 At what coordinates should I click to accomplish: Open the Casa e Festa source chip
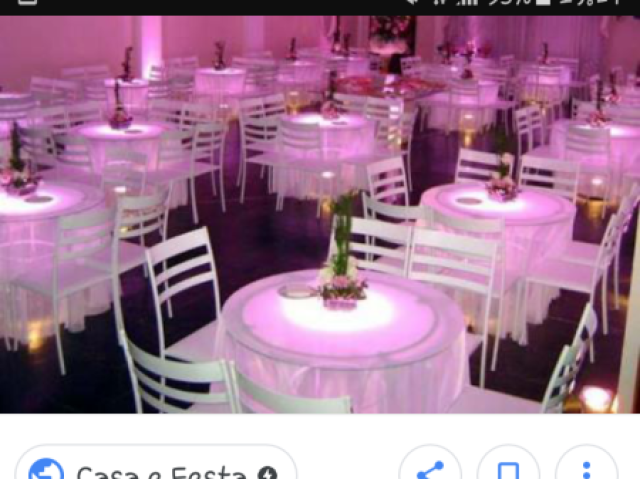tap(155, 468)
